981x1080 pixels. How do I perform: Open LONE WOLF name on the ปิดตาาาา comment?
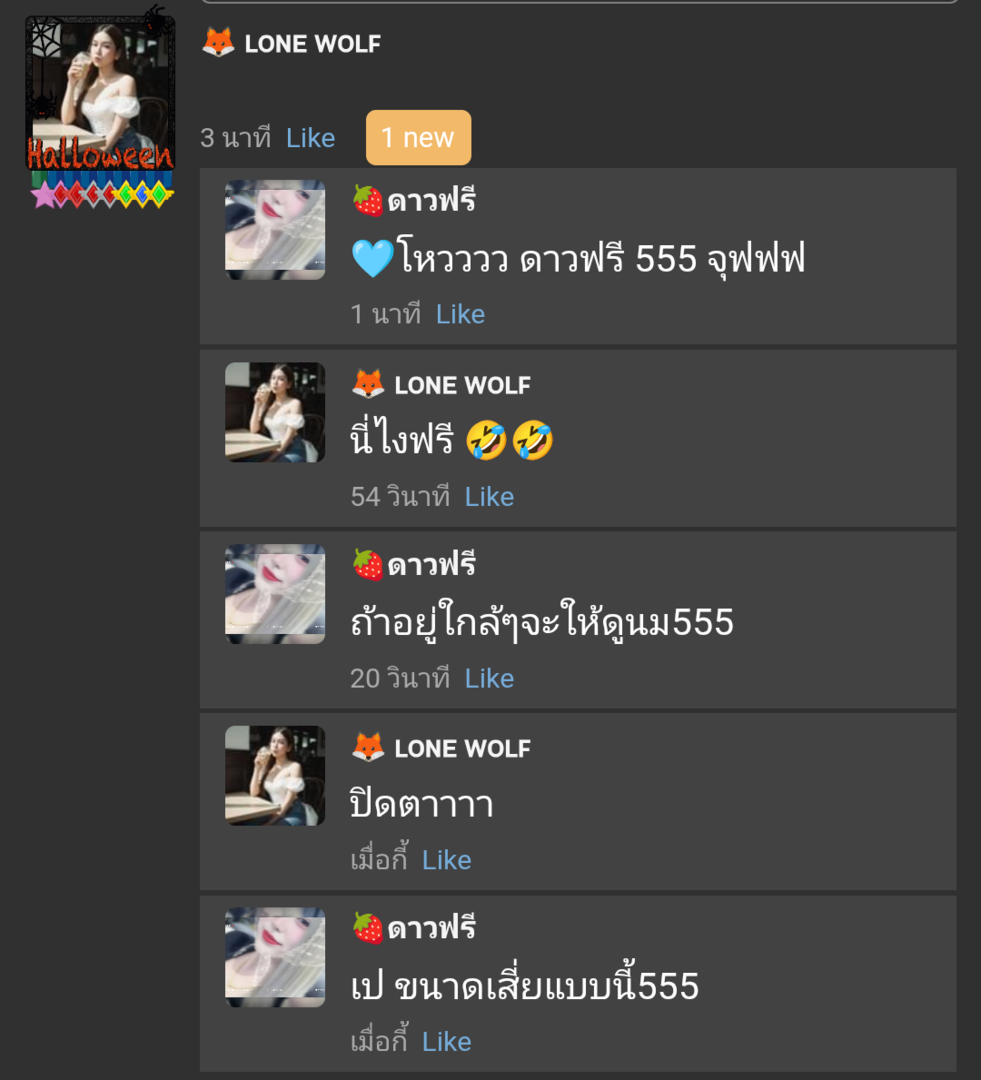click(462, 748)
